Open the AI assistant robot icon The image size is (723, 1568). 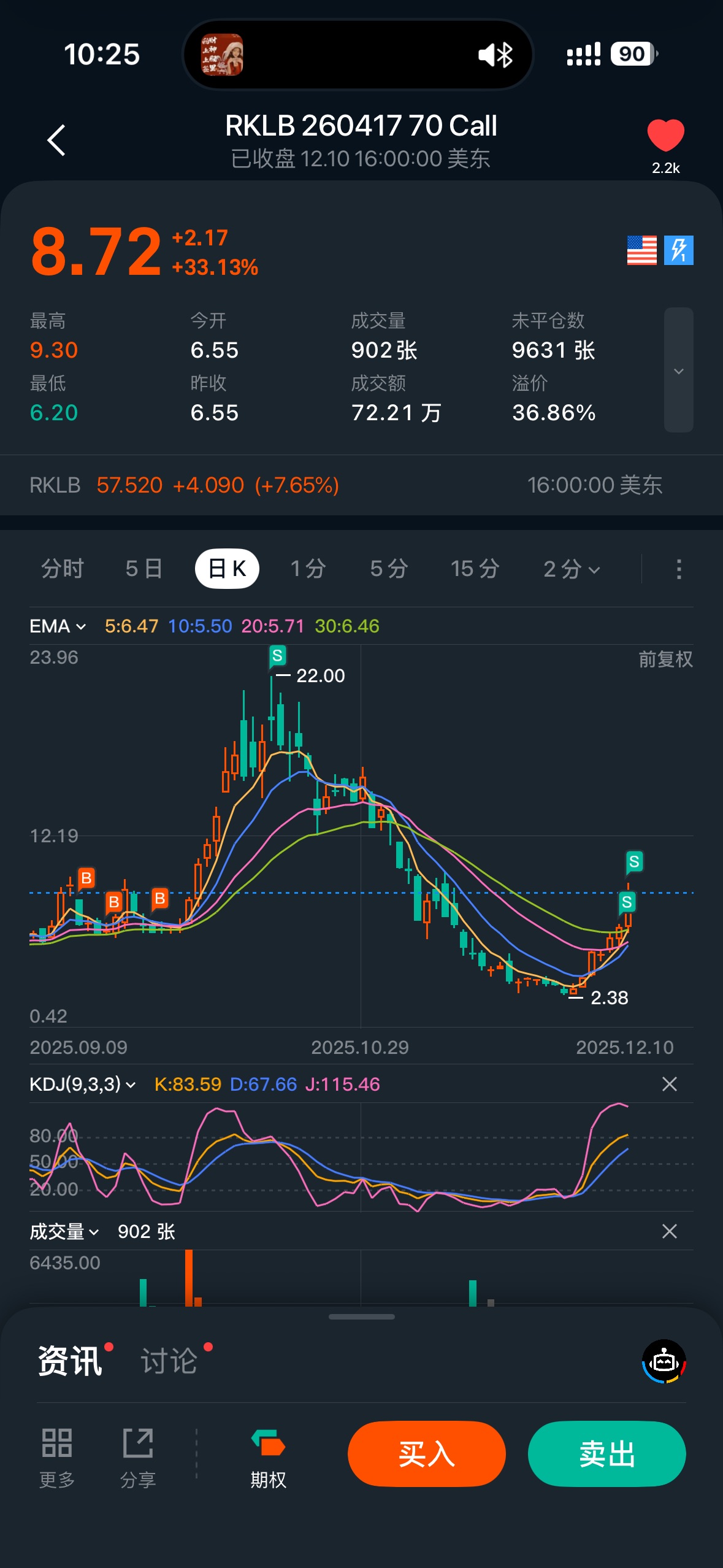[664, 1362]
